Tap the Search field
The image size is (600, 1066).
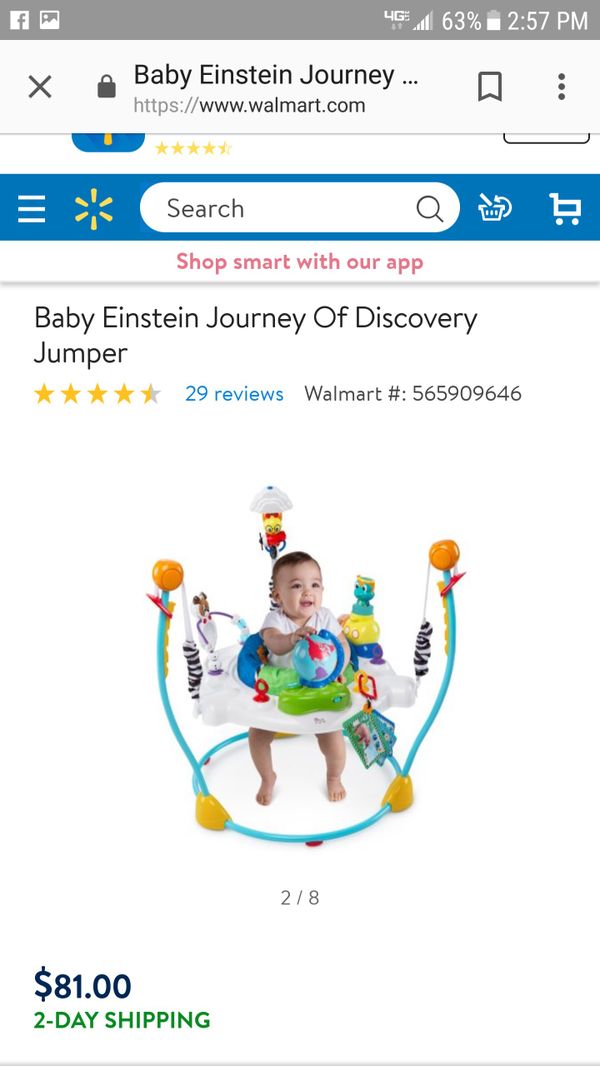pos(300,208)
